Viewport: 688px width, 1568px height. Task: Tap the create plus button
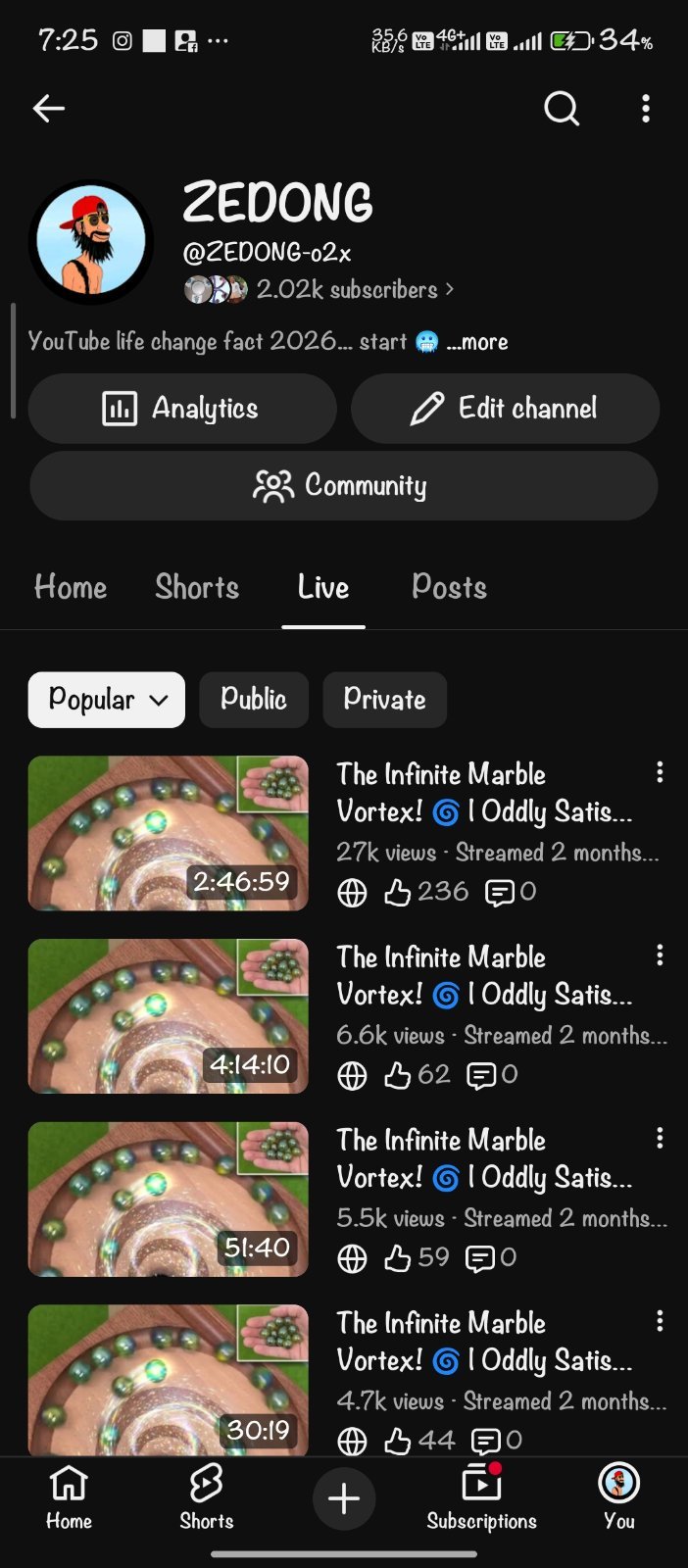pyautogui.click(x=344, y=1498)
